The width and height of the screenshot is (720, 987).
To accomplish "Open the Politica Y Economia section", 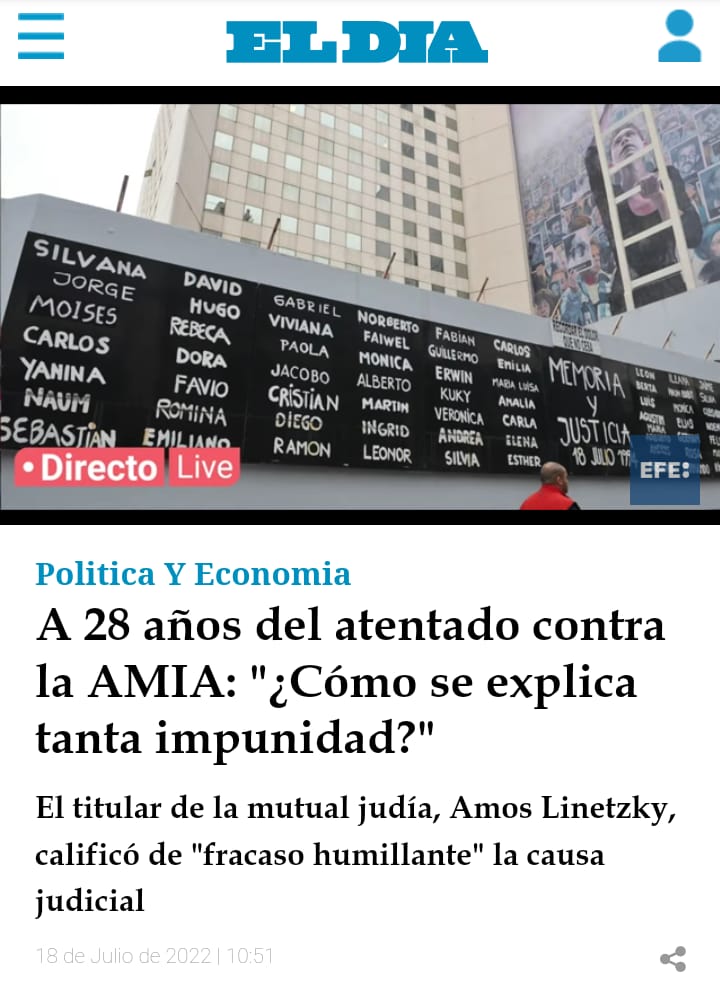I will (193, 574).
